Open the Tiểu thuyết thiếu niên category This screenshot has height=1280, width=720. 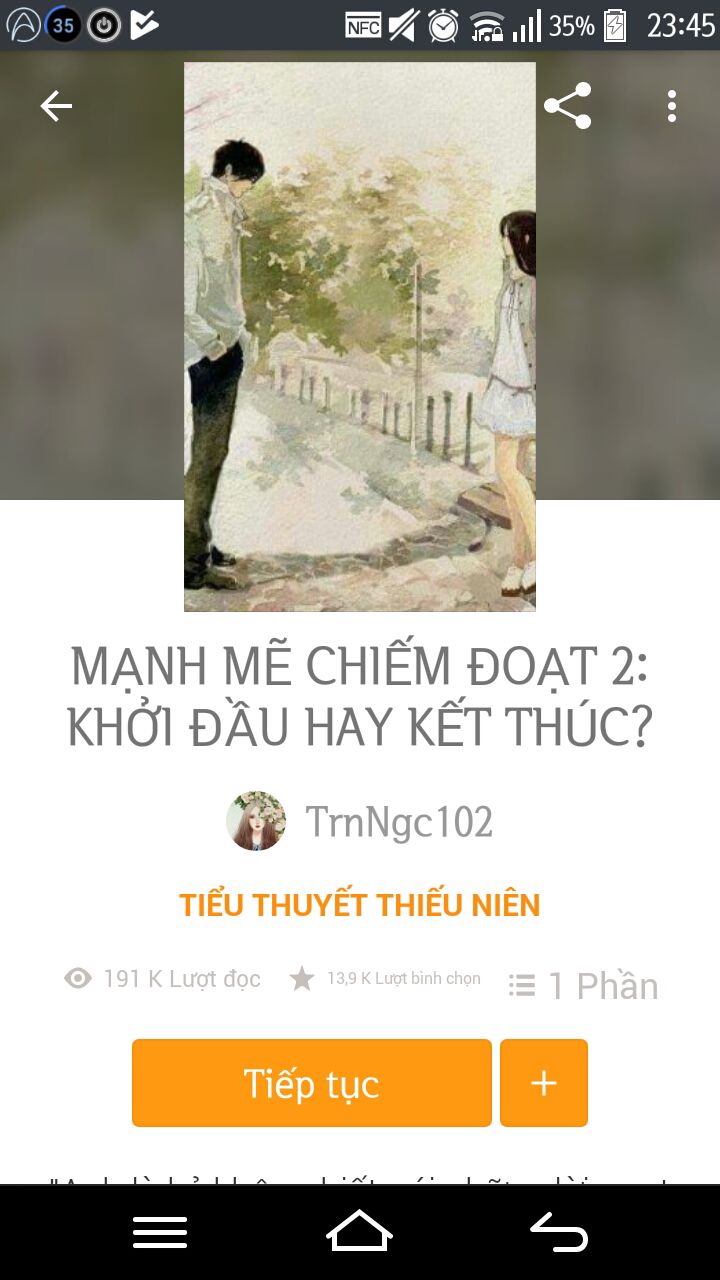click(360, 905)
